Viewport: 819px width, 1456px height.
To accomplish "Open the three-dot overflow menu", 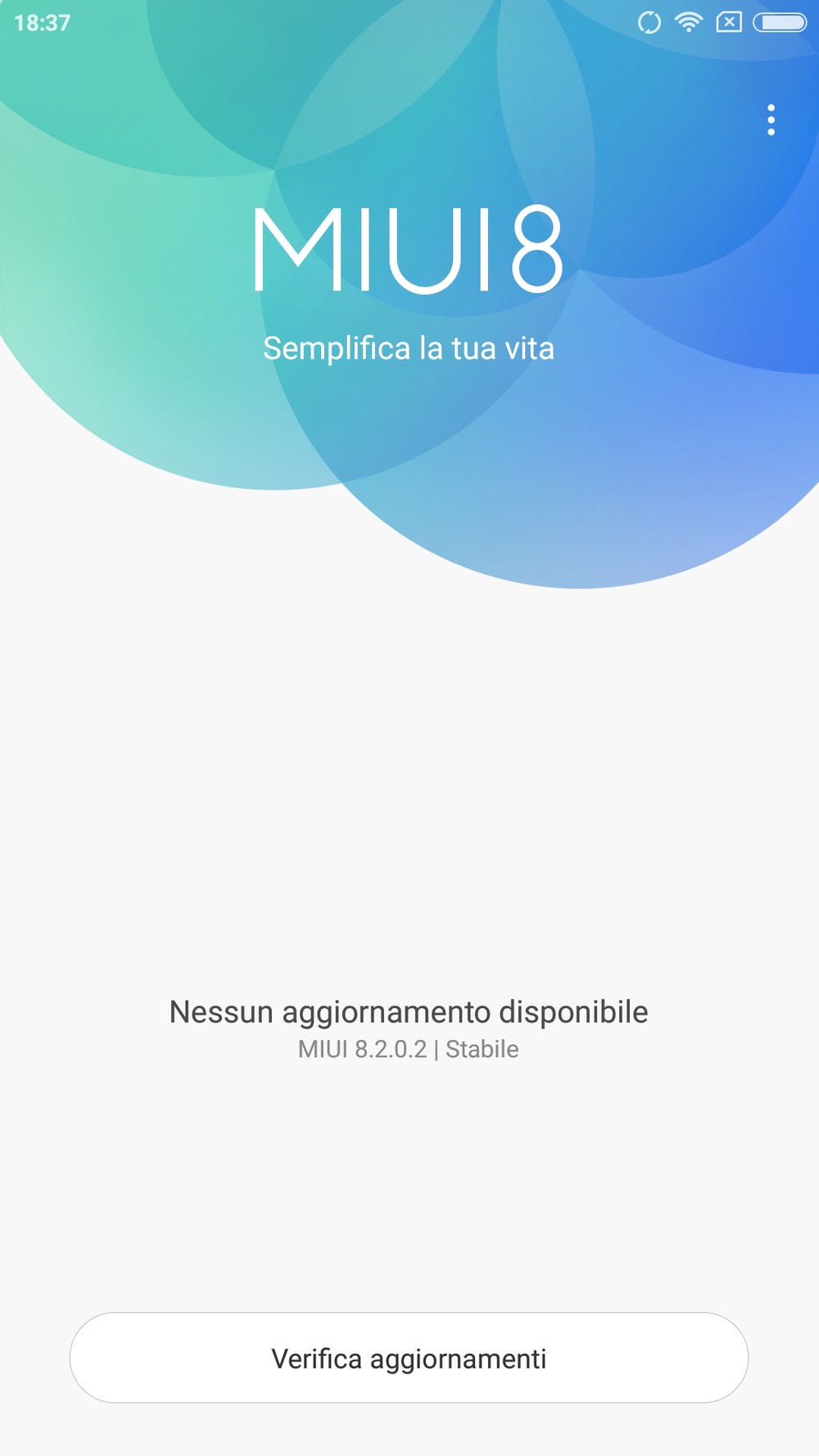I will (771, 120).
